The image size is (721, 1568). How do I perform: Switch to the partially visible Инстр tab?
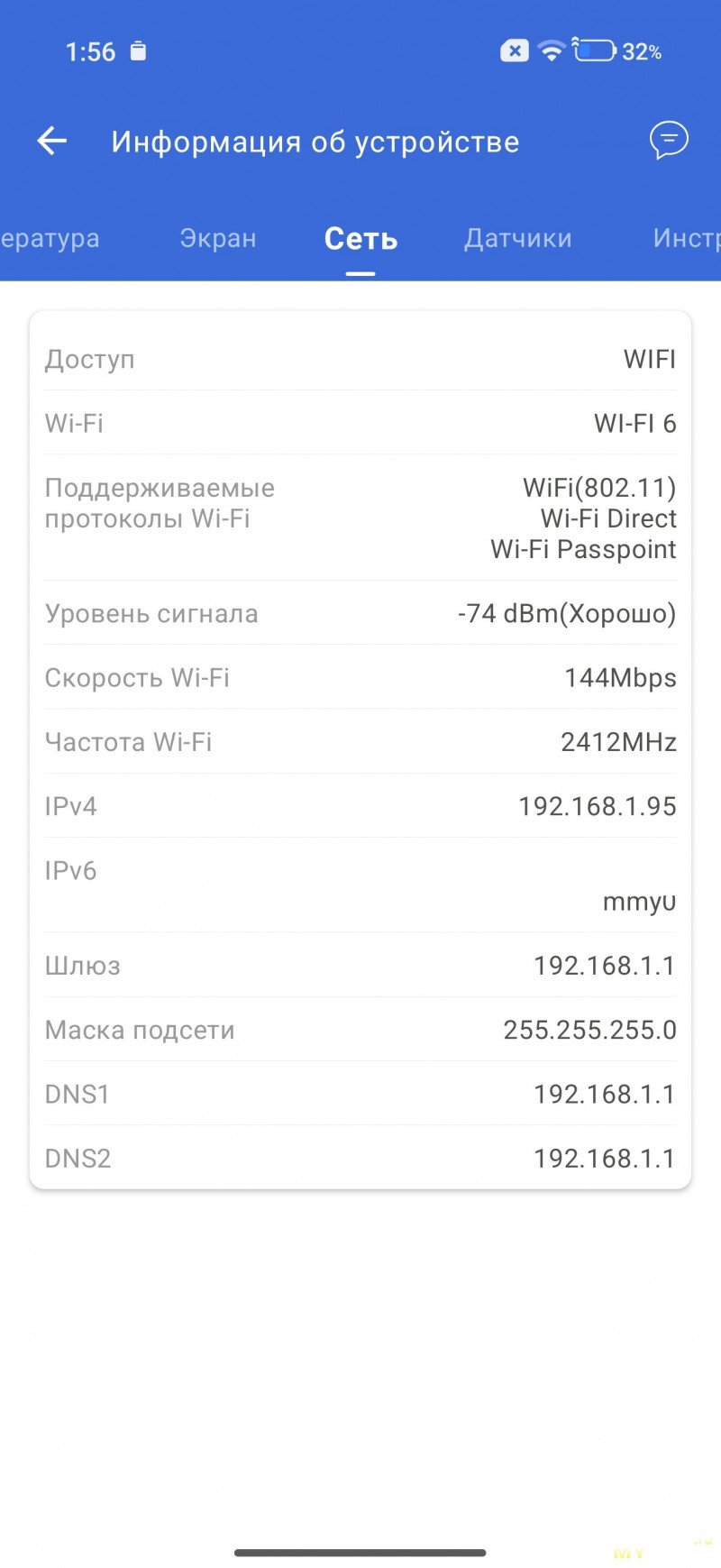686,238
